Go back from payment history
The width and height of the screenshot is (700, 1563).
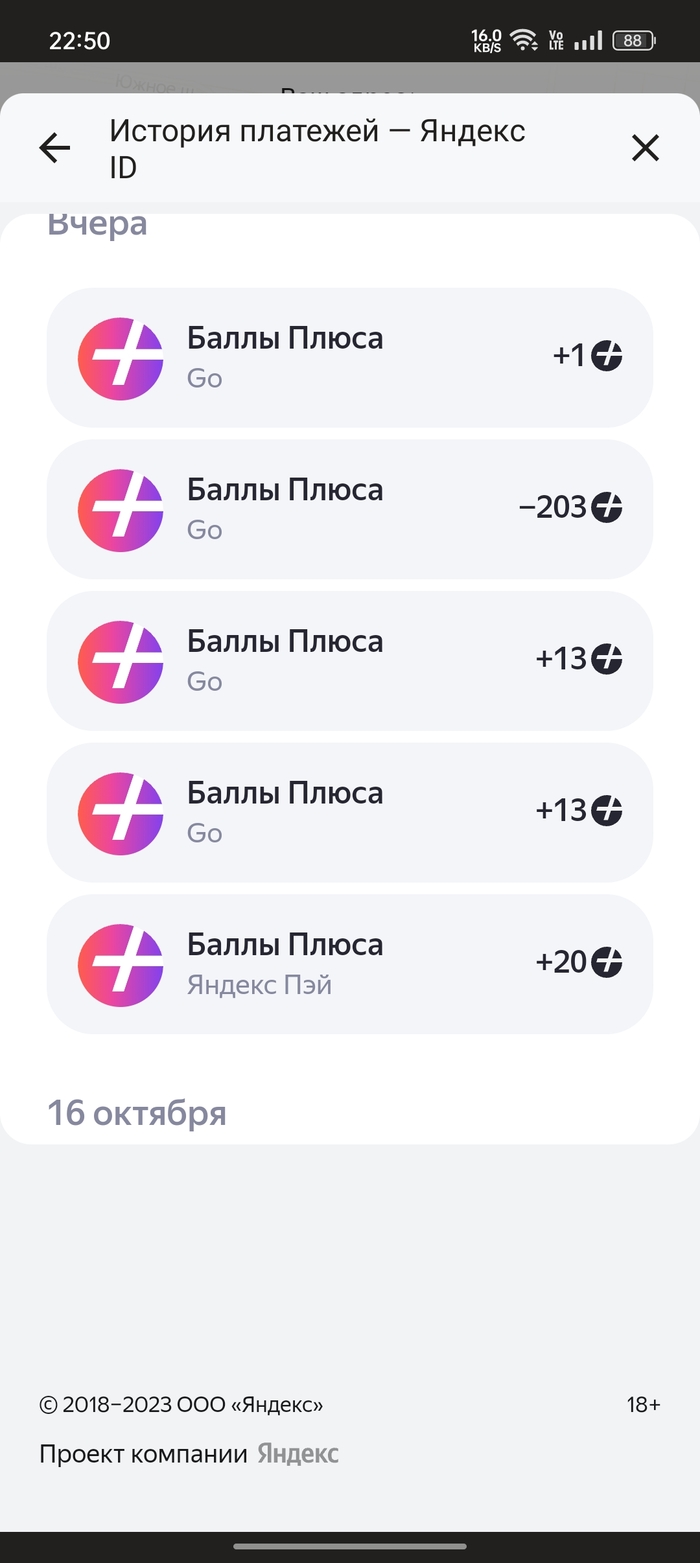55,148
